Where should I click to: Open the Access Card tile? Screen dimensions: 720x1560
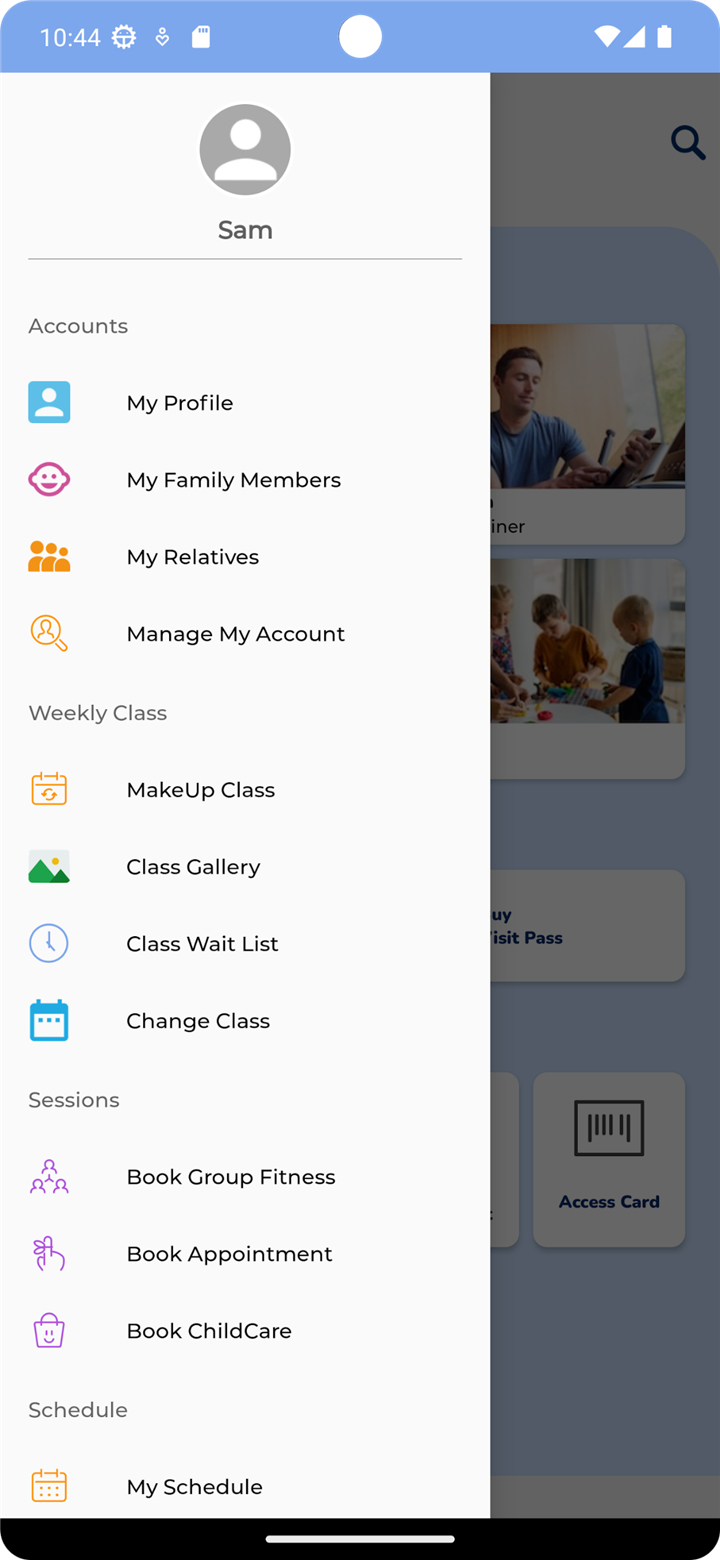tap(609, 1160)
